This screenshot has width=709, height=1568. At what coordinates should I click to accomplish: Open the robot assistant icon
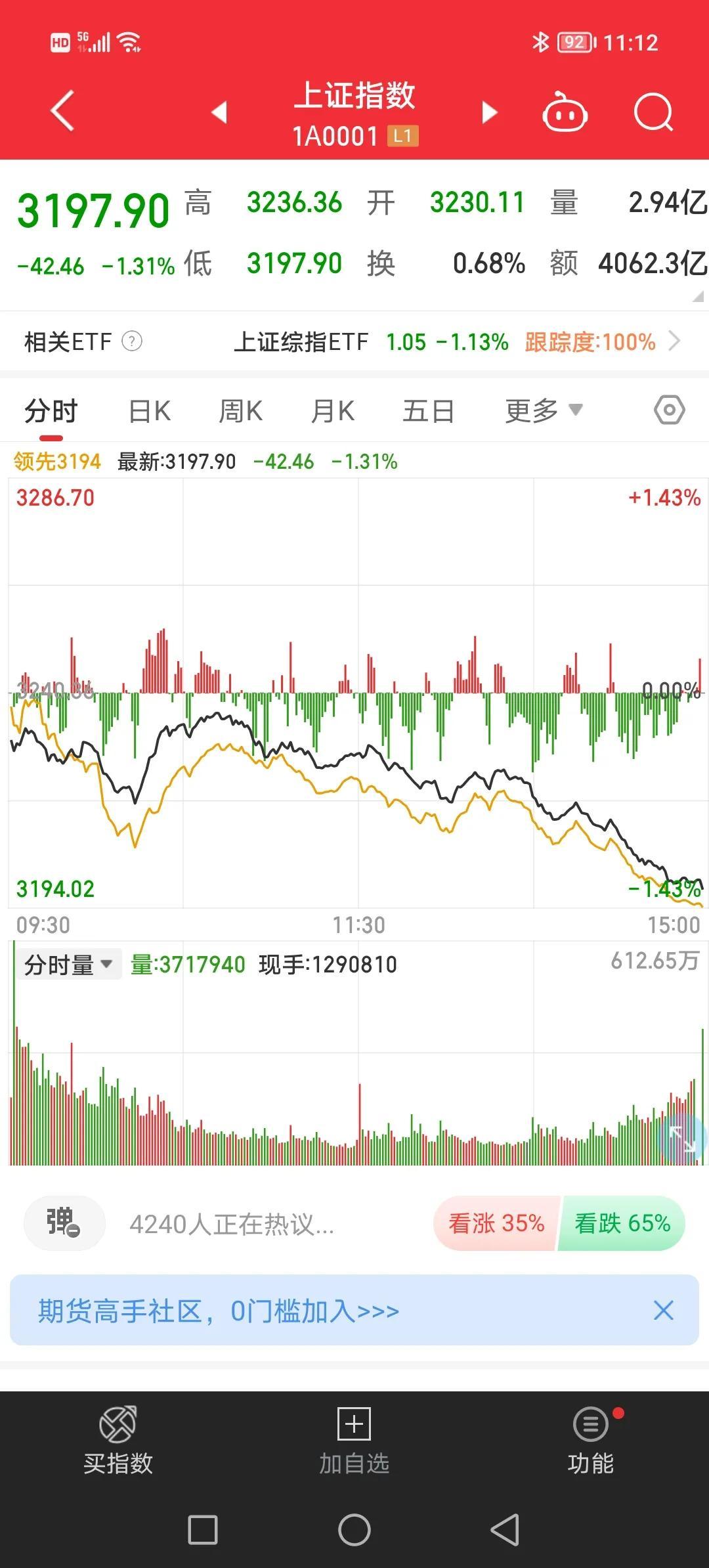click(564, 112)
